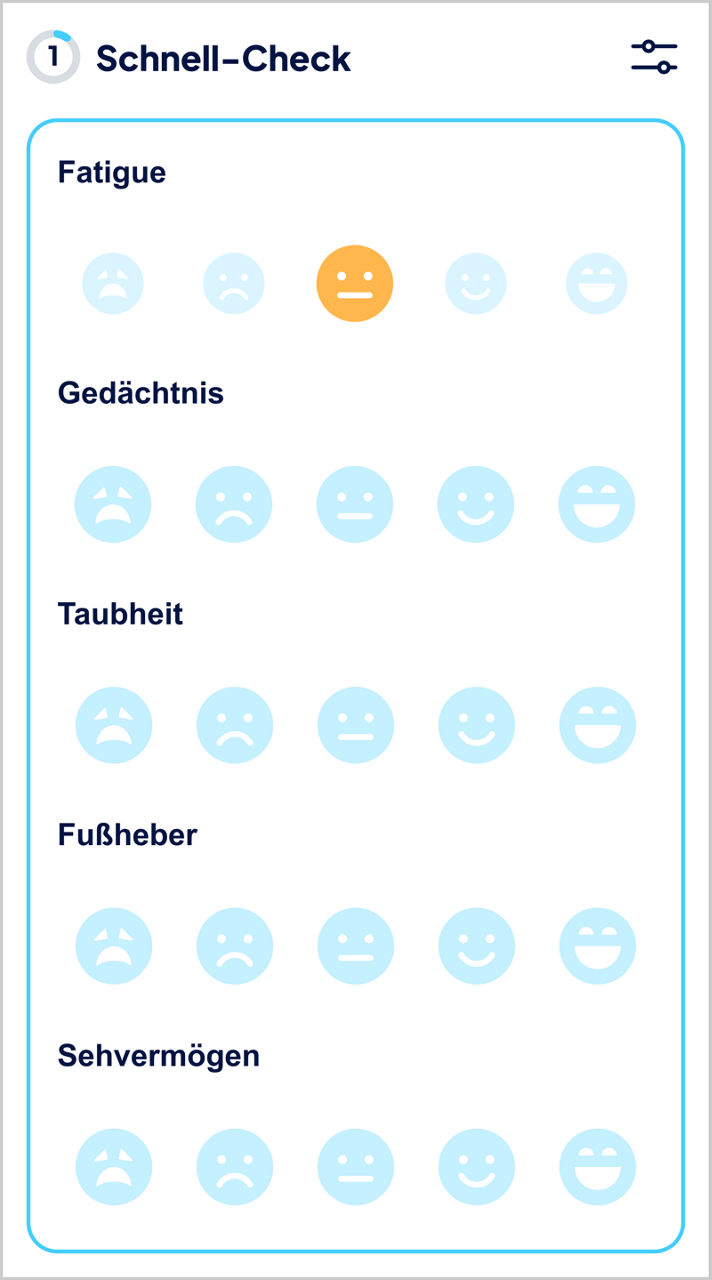Mark Fußheber with the crying face
The image size is (712, 1280).
coord(113,946)
